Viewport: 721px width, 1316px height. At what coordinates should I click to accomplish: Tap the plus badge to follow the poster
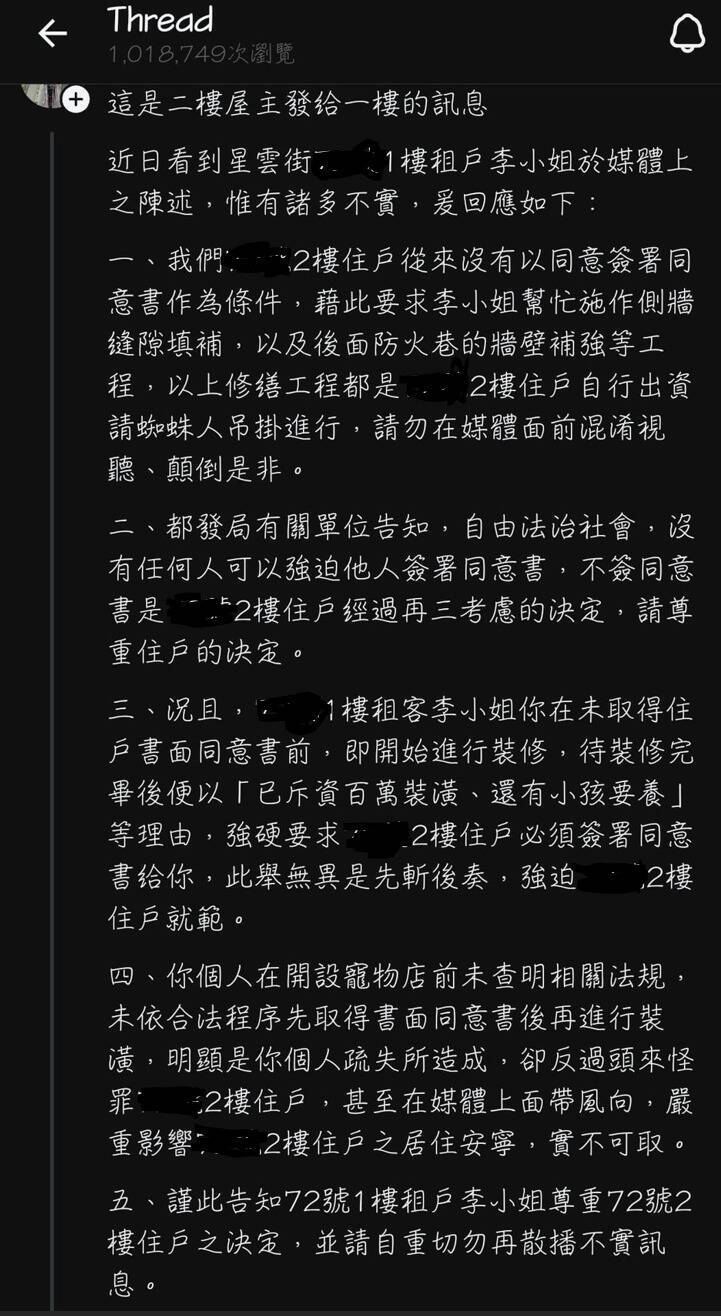(76, 100)
